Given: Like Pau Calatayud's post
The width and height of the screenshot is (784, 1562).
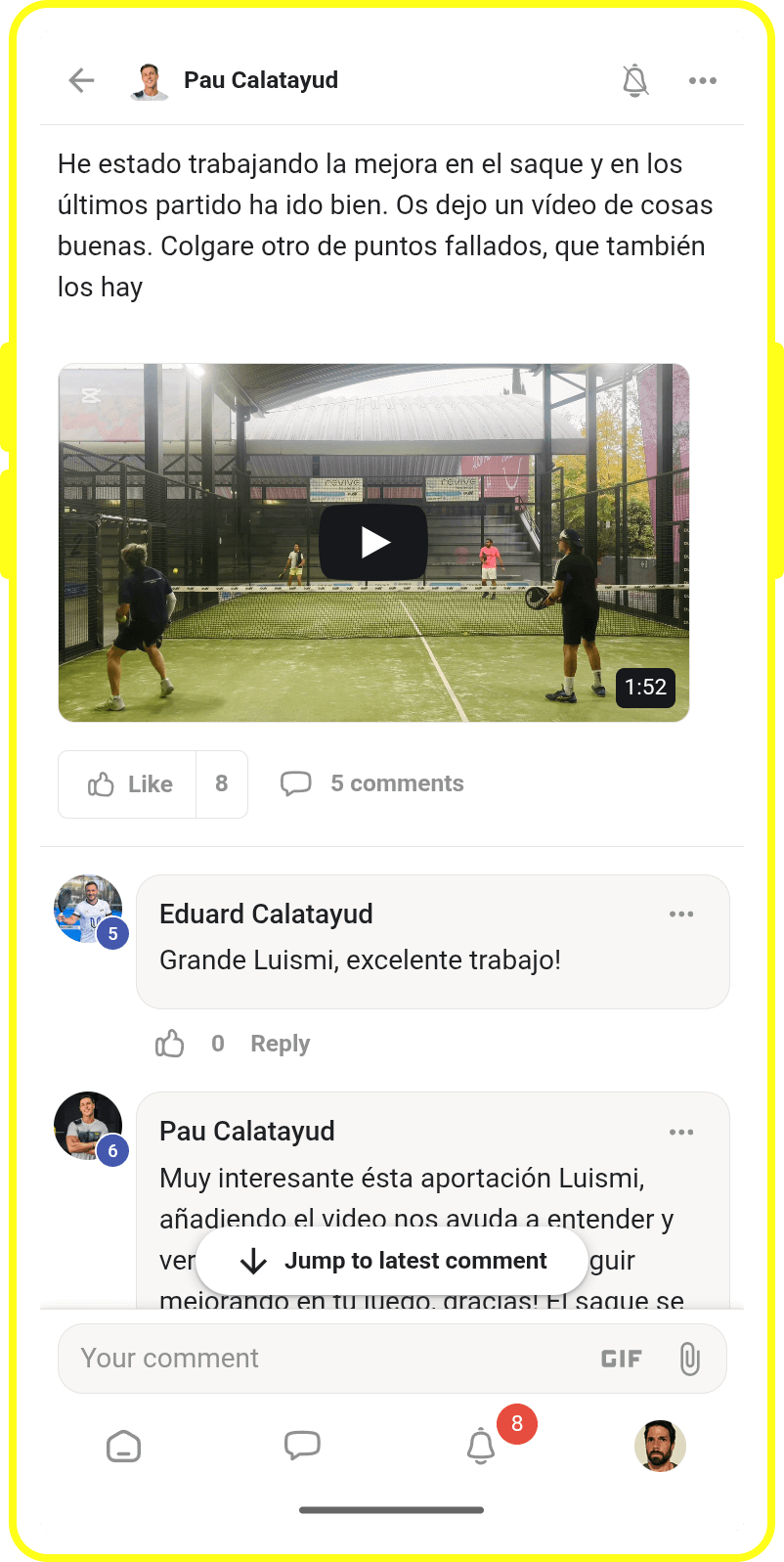Looking at the screenshot, I should [129, 784].
